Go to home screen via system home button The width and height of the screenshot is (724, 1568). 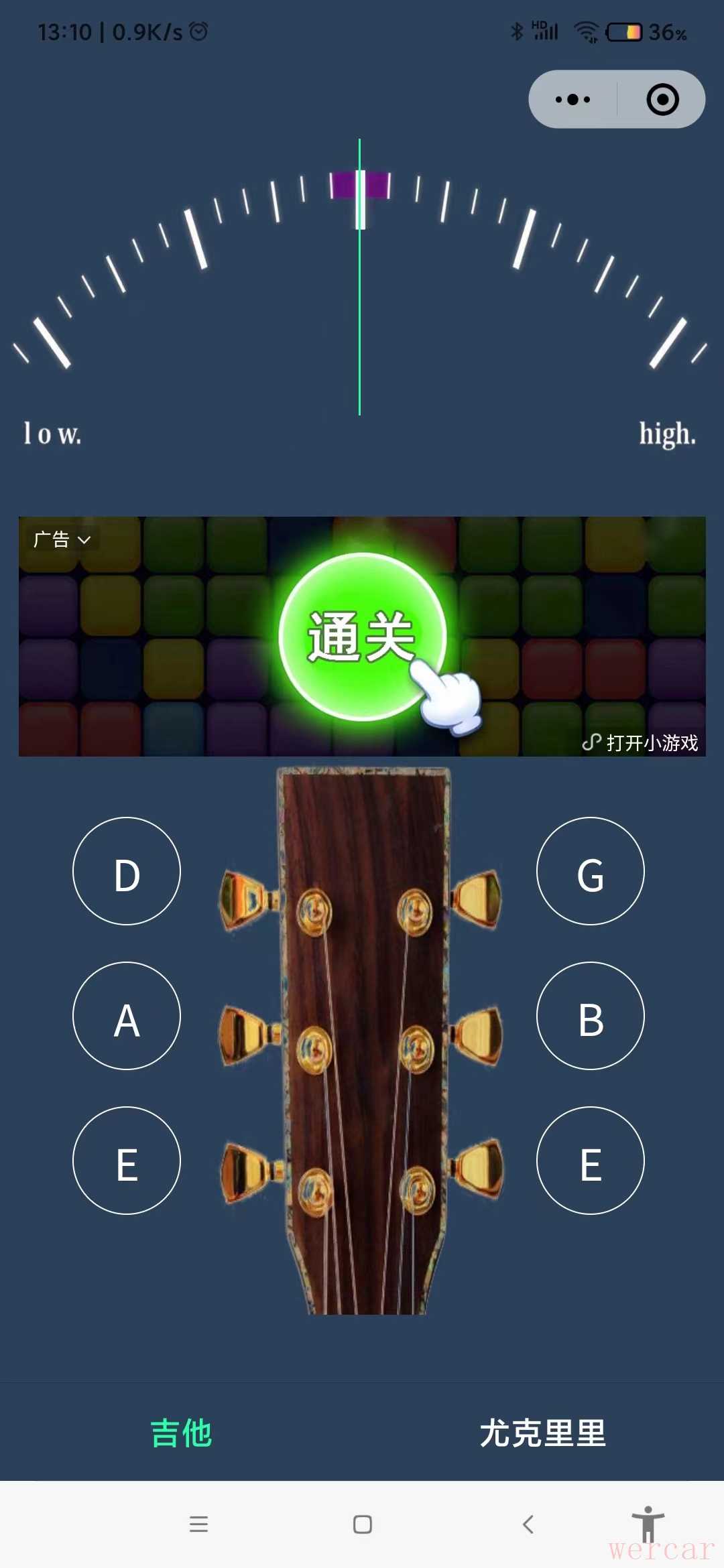tap(363, 1524)
